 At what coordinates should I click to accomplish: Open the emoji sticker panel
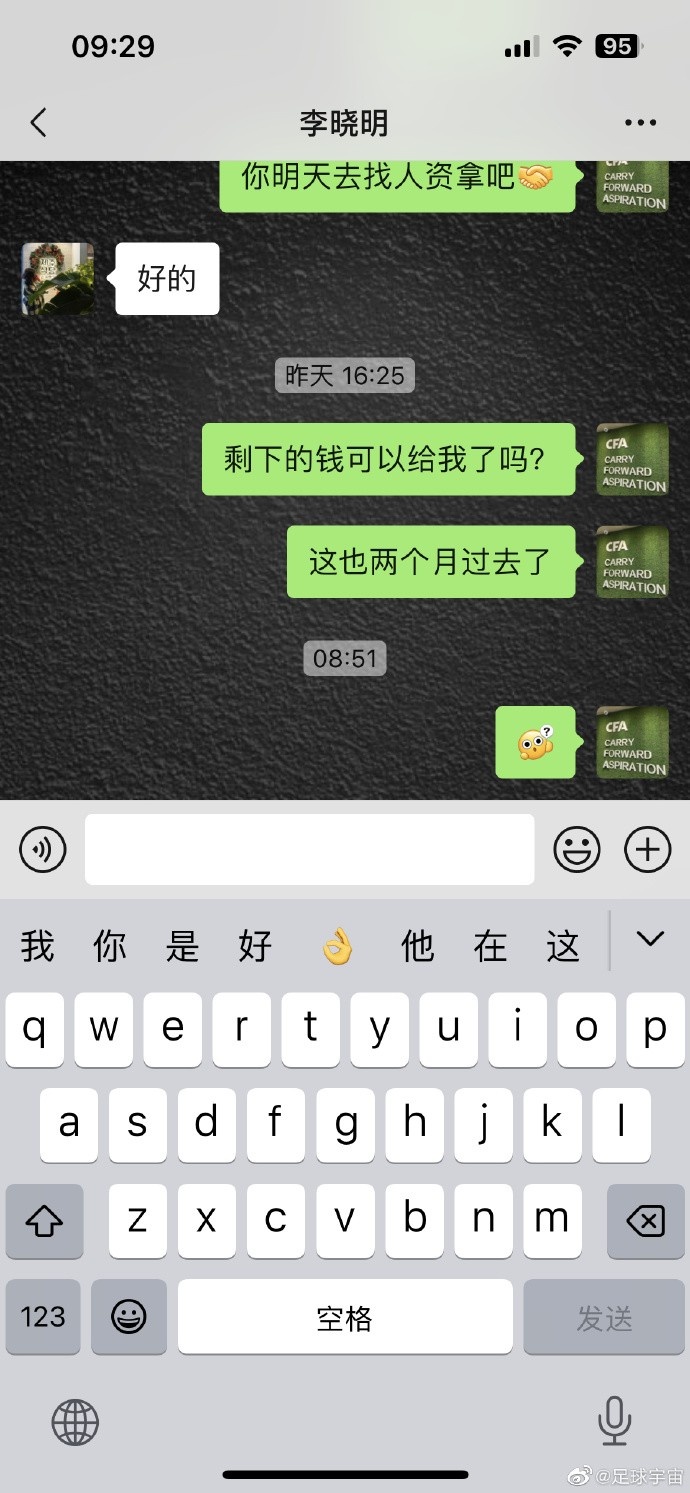point(577,850)
